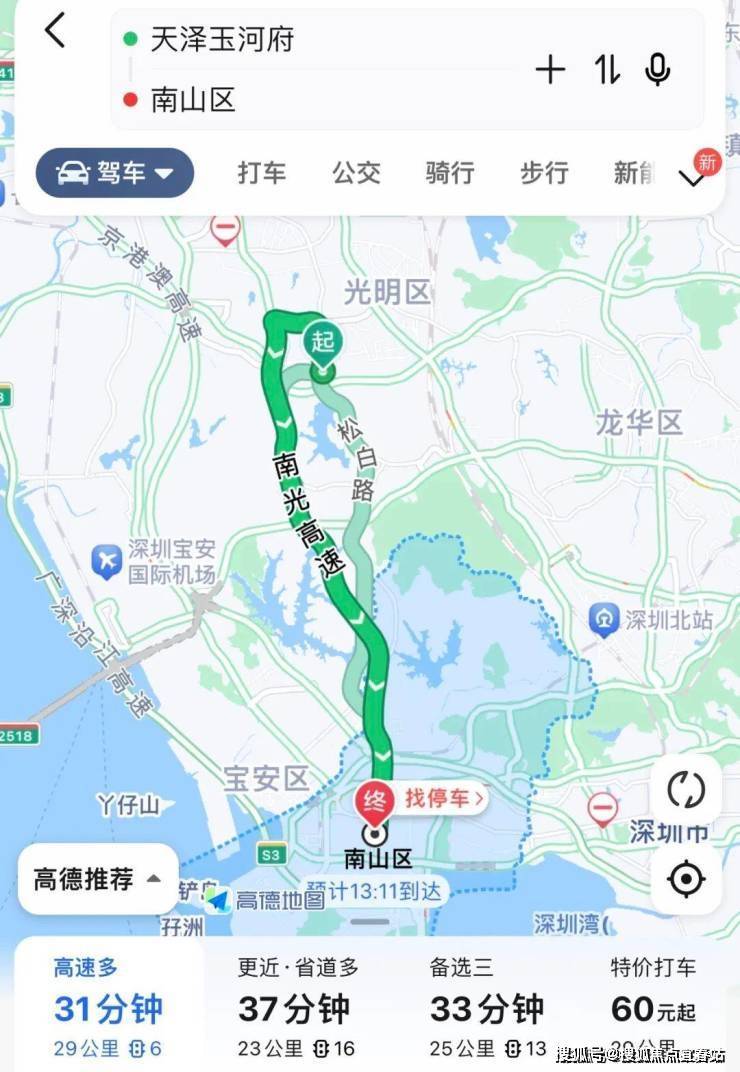
Task: Center the map on my location
Action: 685,879
